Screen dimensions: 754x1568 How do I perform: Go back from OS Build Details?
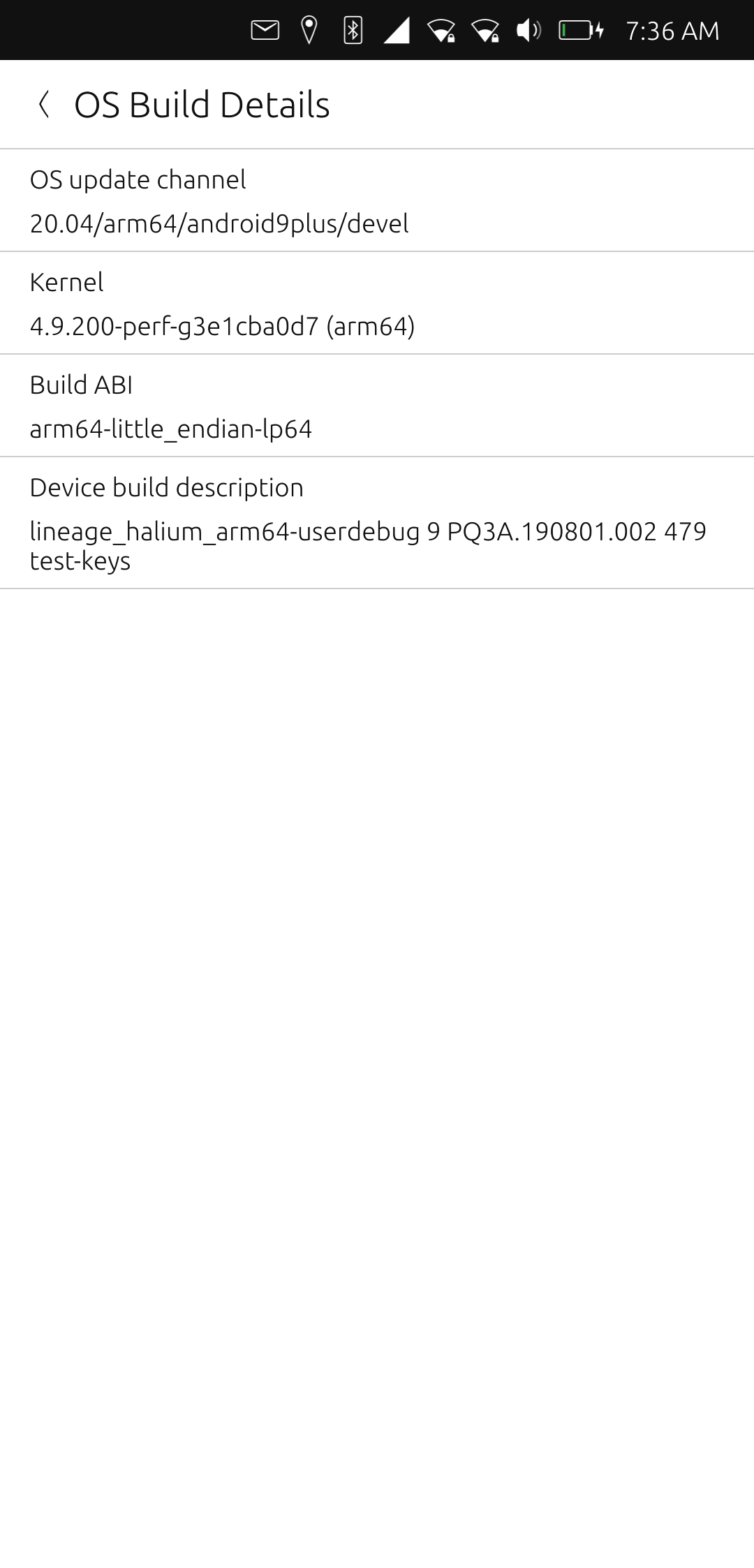(44, 105)
